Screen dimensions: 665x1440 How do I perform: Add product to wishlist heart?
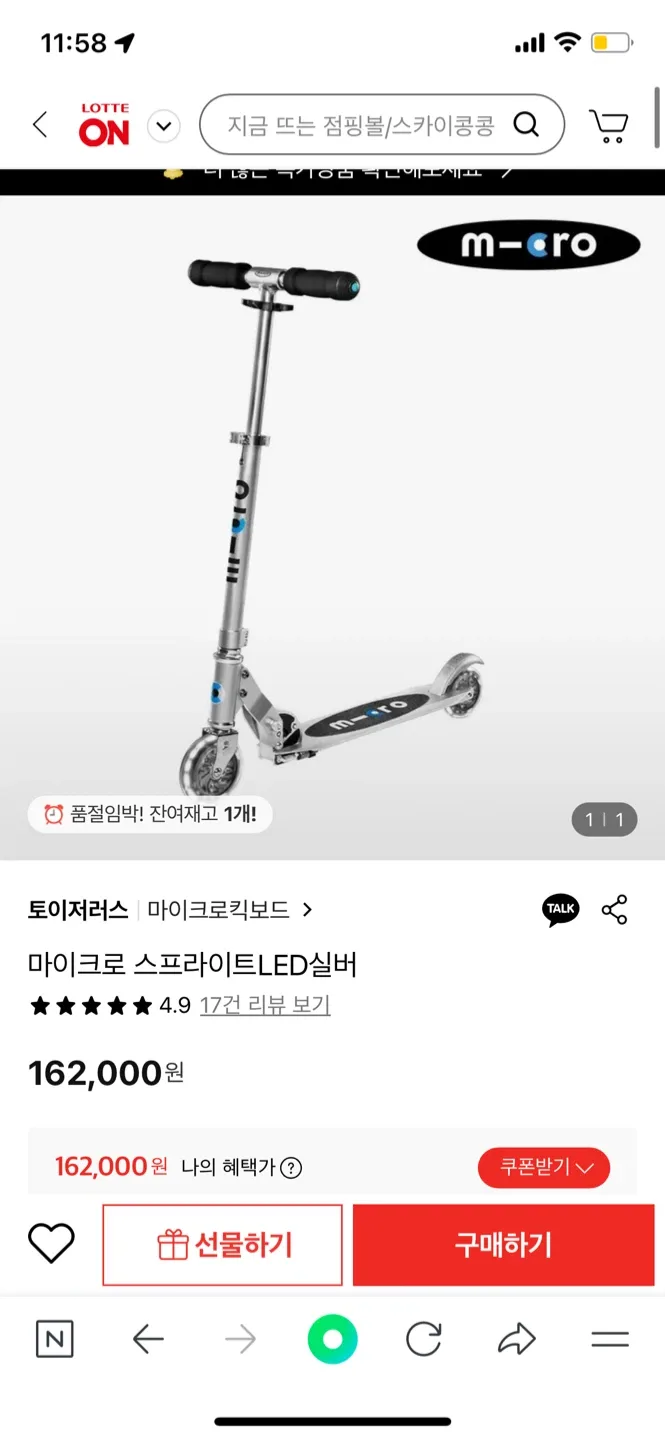51,1244
